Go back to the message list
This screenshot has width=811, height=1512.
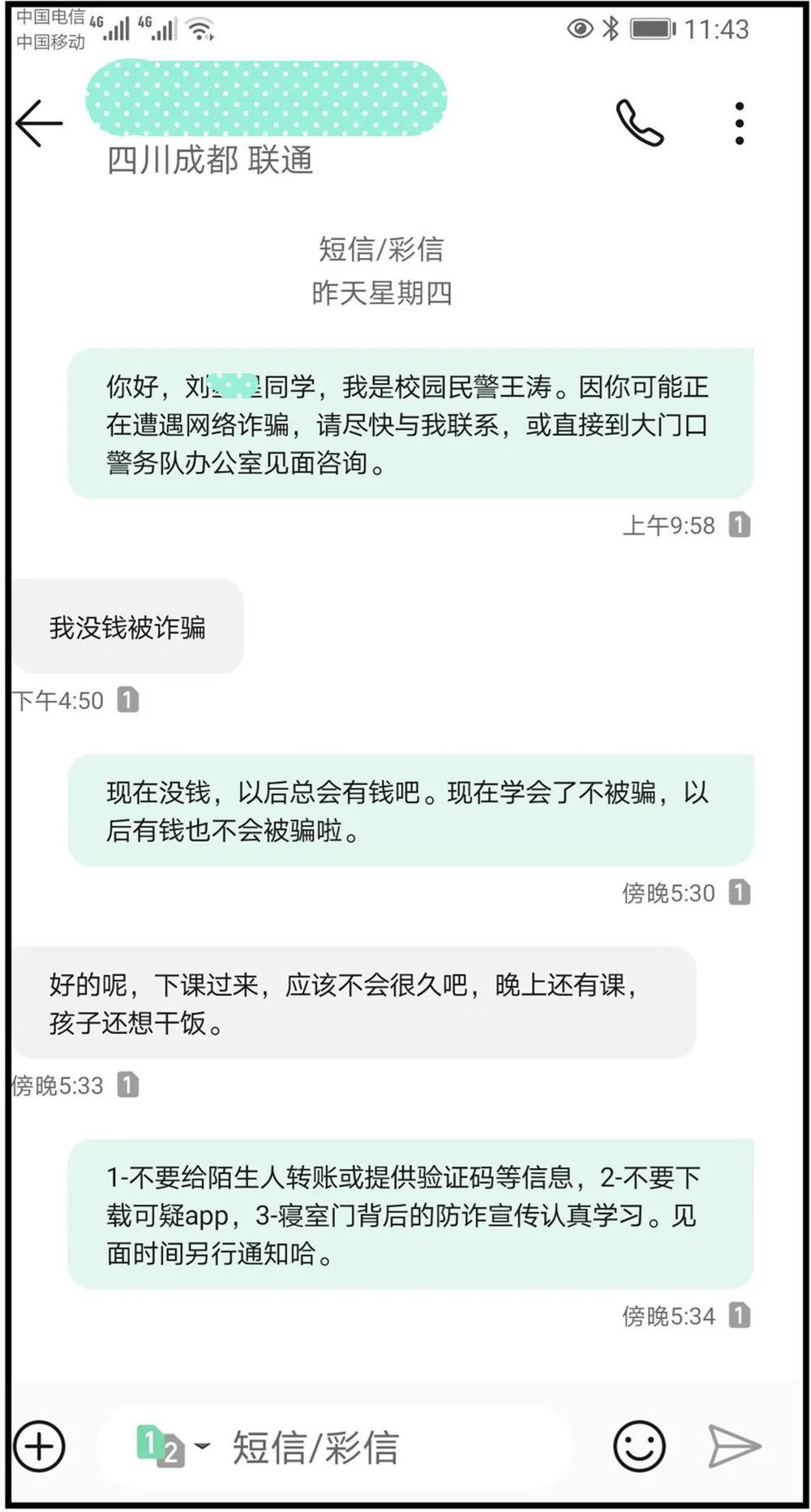click(x=39, y=123)
